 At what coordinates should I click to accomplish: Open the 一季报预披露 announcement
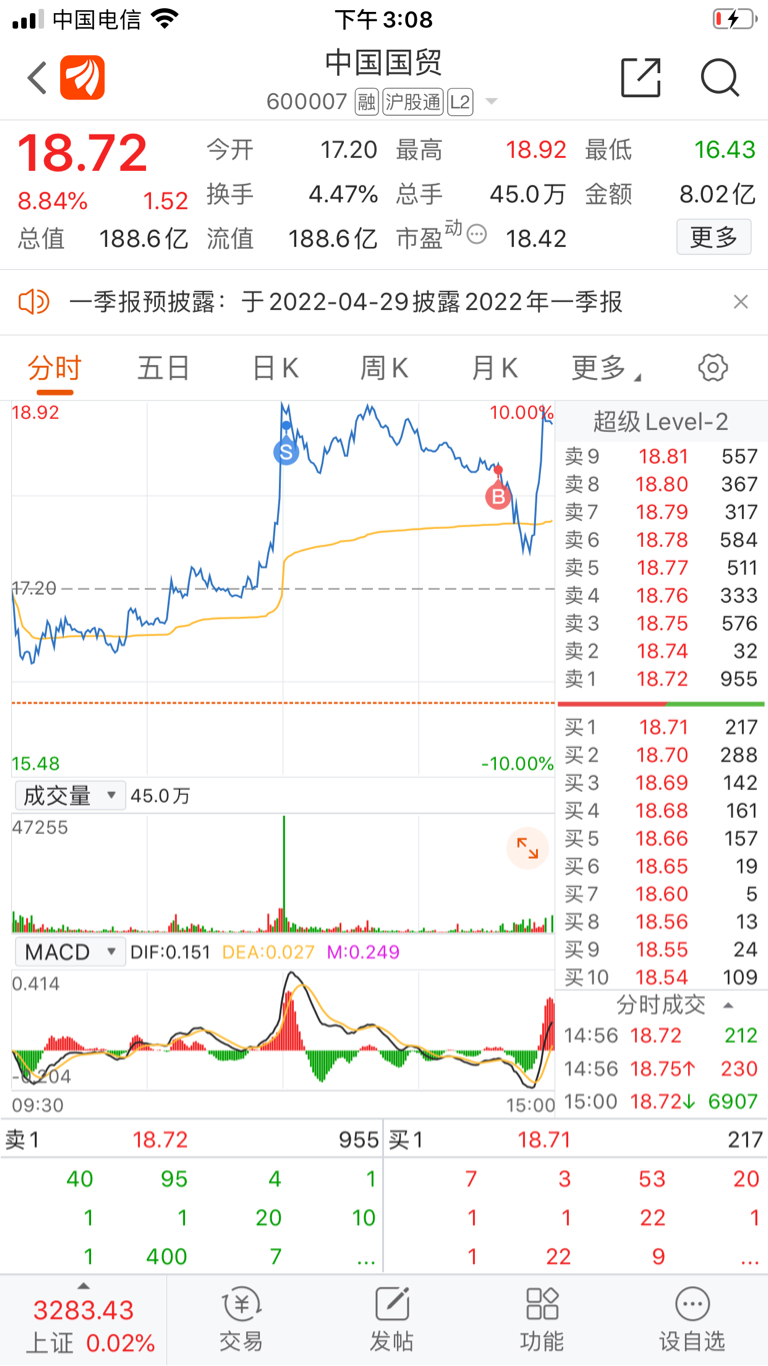click(x=345, y=302)
